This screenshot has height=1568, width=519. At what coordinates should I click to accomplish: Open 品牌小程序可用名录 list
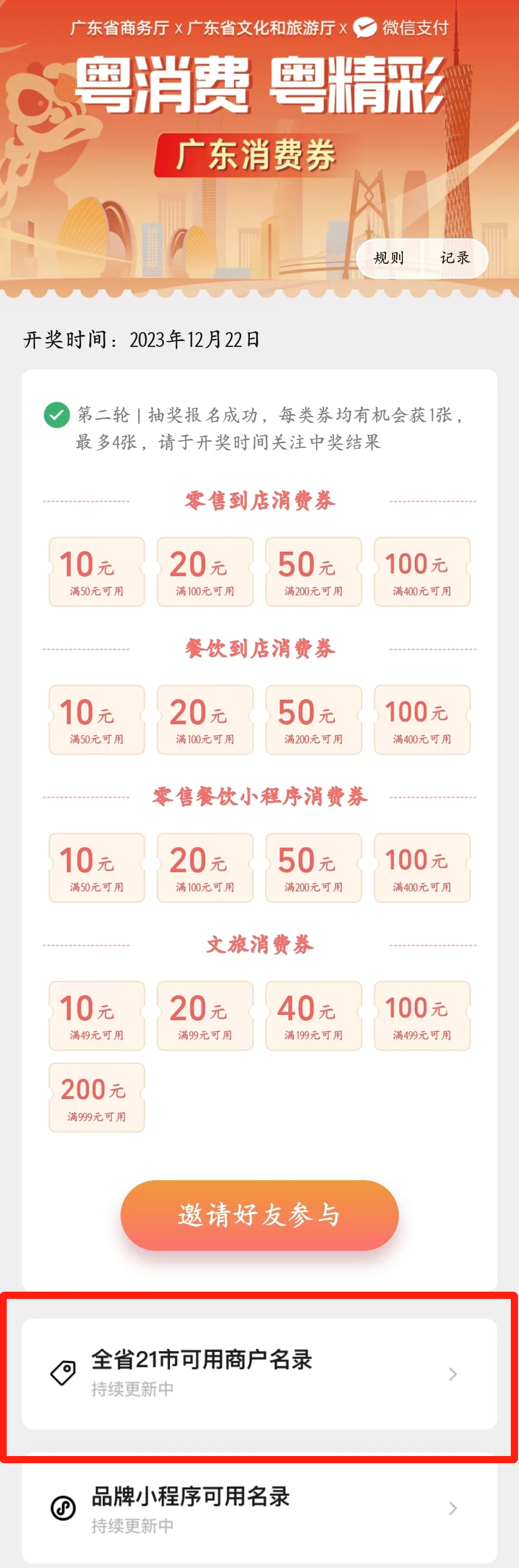(259, 1508)
